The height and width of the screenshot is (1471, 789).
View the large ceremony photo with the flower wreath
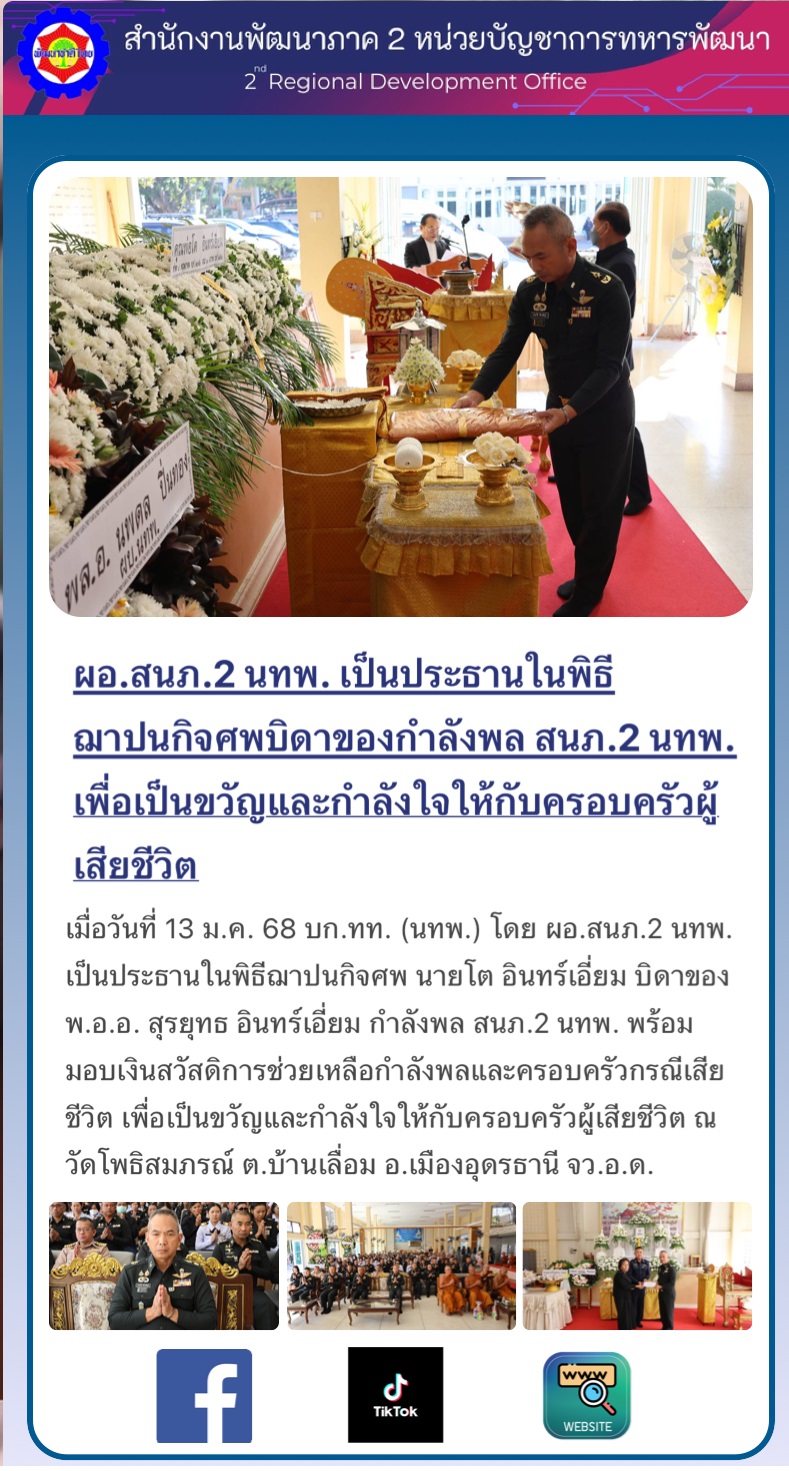[400, 397]
